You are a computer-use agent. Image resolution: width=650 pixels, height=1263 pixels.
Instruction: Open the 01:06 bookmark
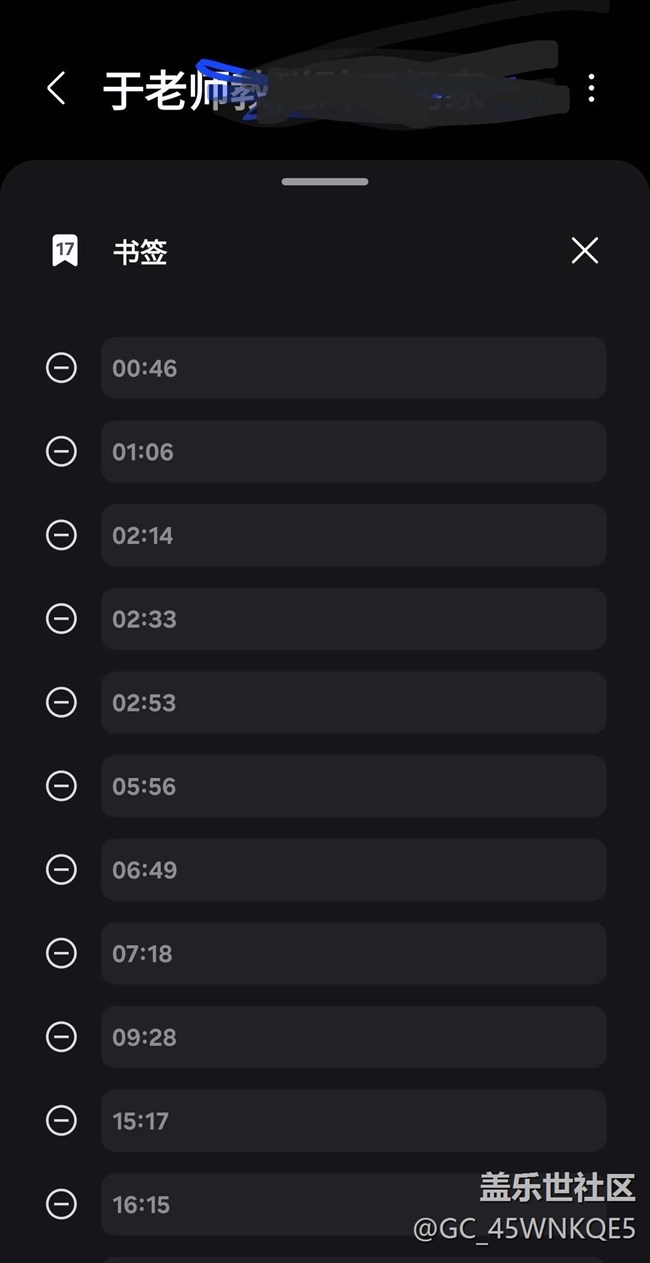354,452
